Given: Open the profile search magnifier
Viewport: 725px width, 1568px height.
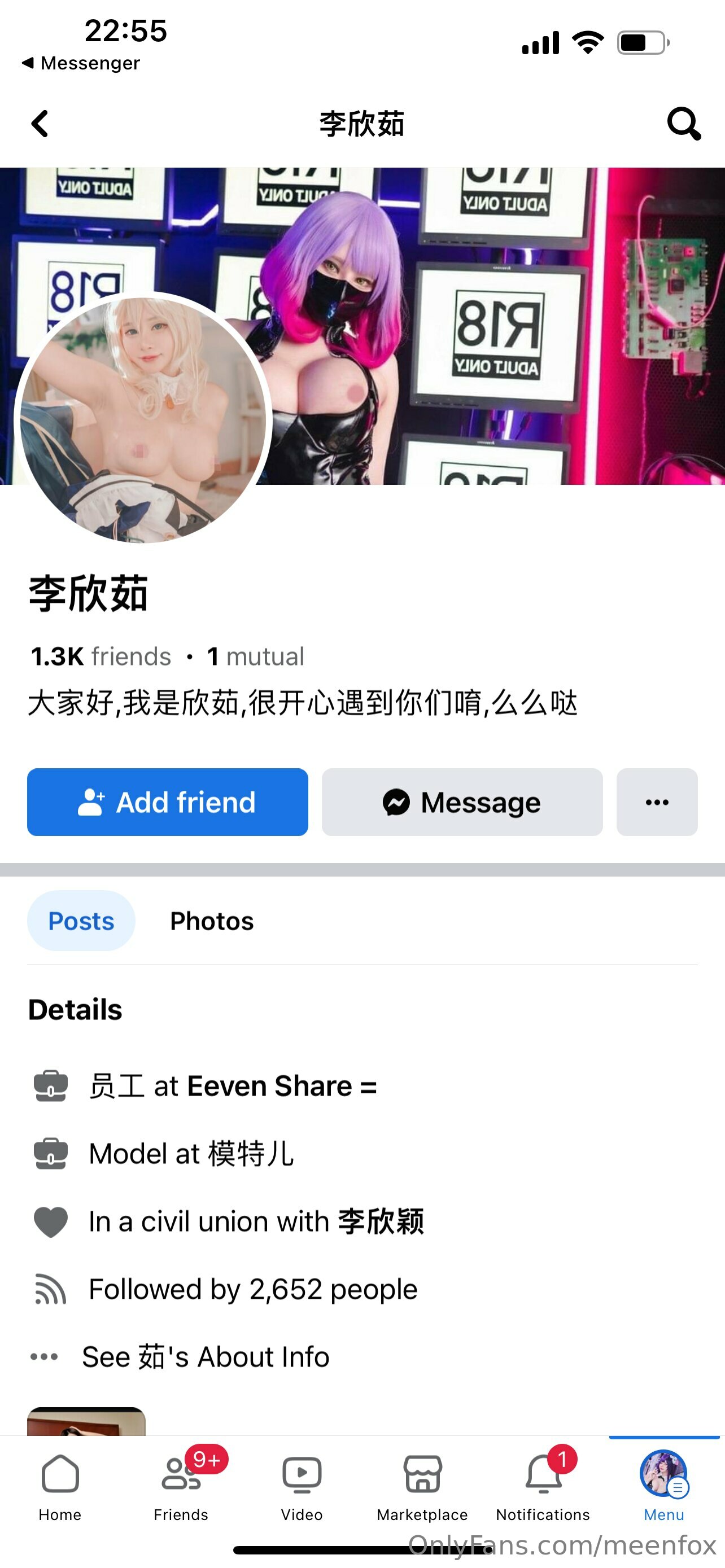Looking at the screenshot, I should pos(684,124).
